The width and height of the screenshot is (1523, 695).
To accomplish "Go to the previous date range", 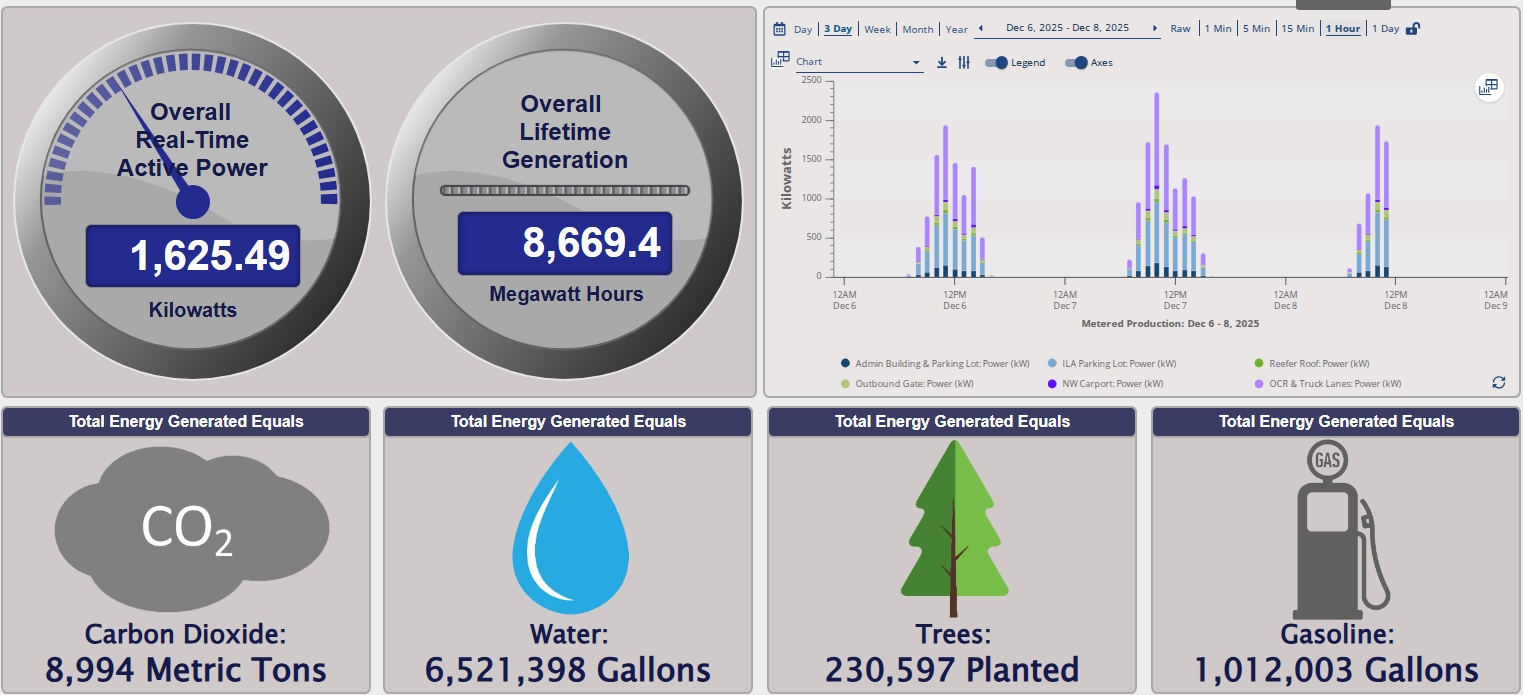I will (980, 28).
